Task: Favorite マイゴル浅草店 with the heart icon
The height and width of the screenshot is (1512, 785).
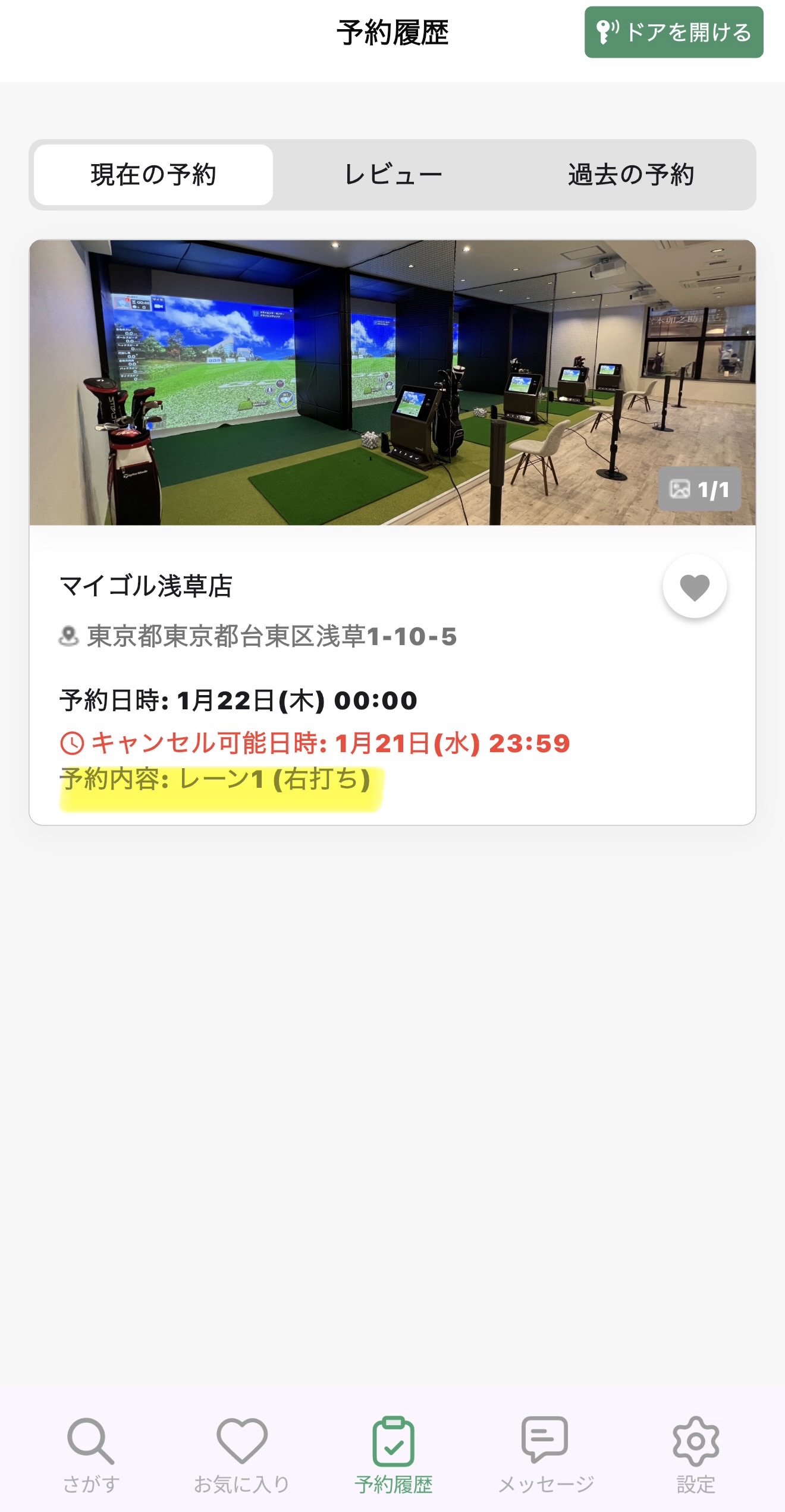Action: tap(694, 587)
